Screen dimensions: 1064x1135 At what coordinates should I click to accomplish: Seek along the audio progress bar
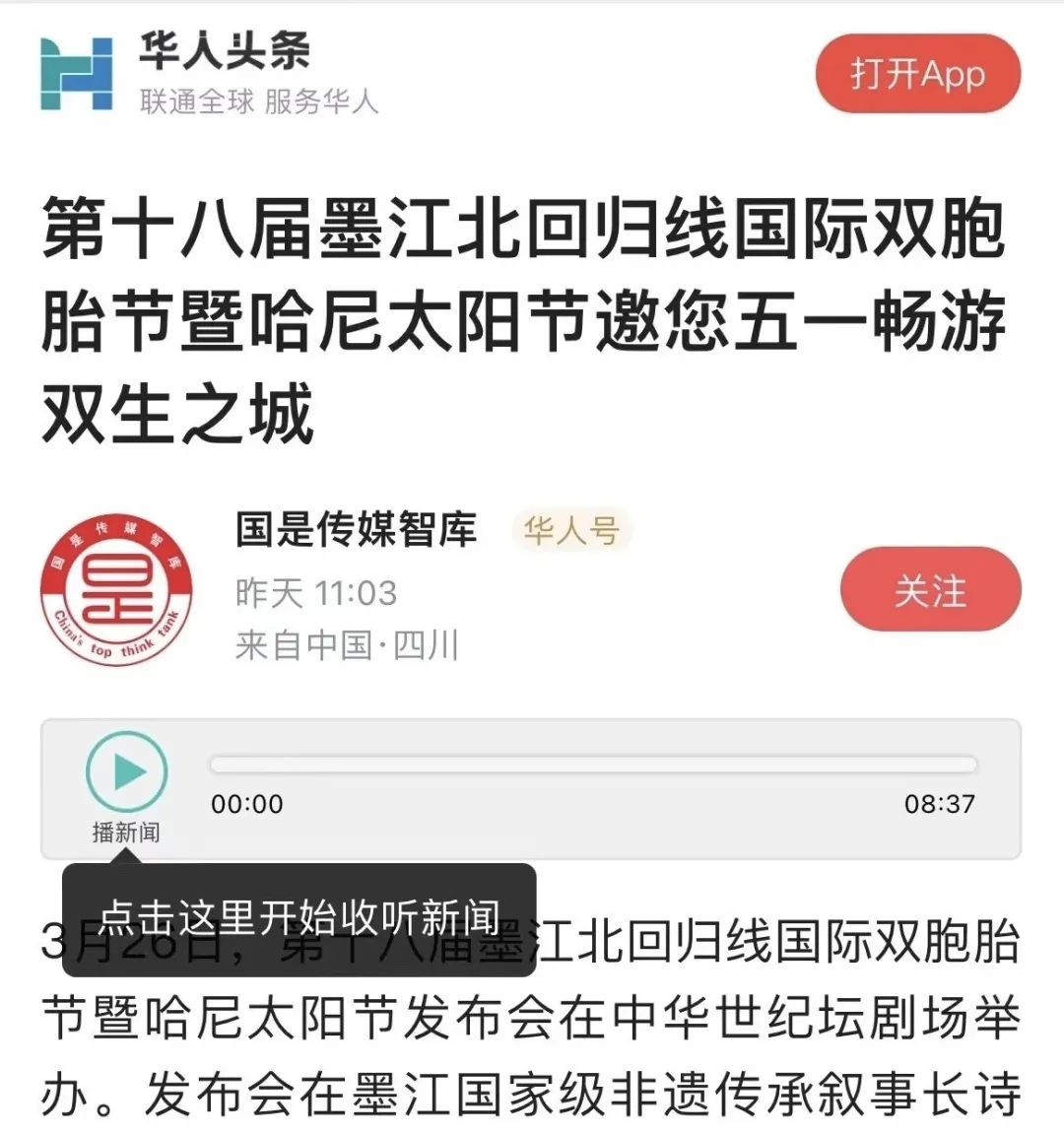tap(592, 765)
